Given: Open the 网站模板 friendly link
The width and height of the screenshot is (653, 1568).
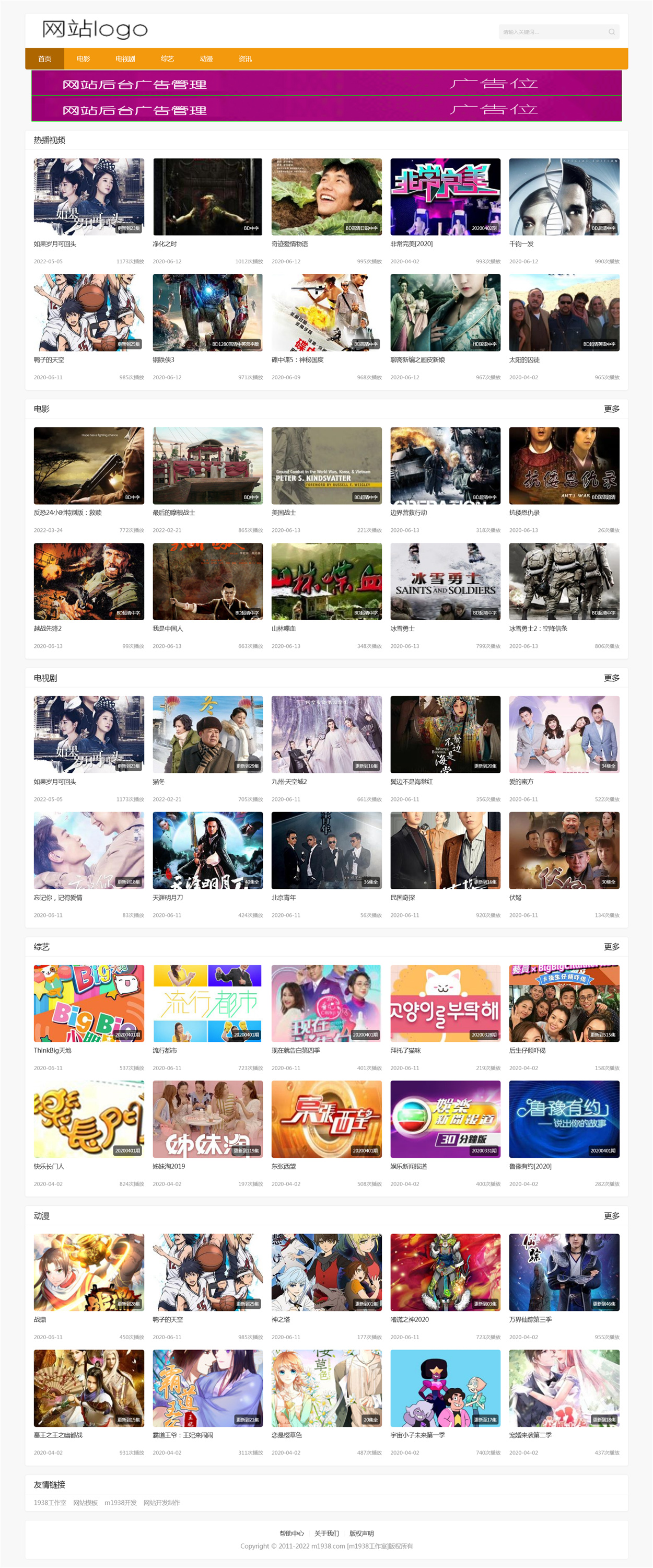Looking at the screenshot, I should point(85,1502).
